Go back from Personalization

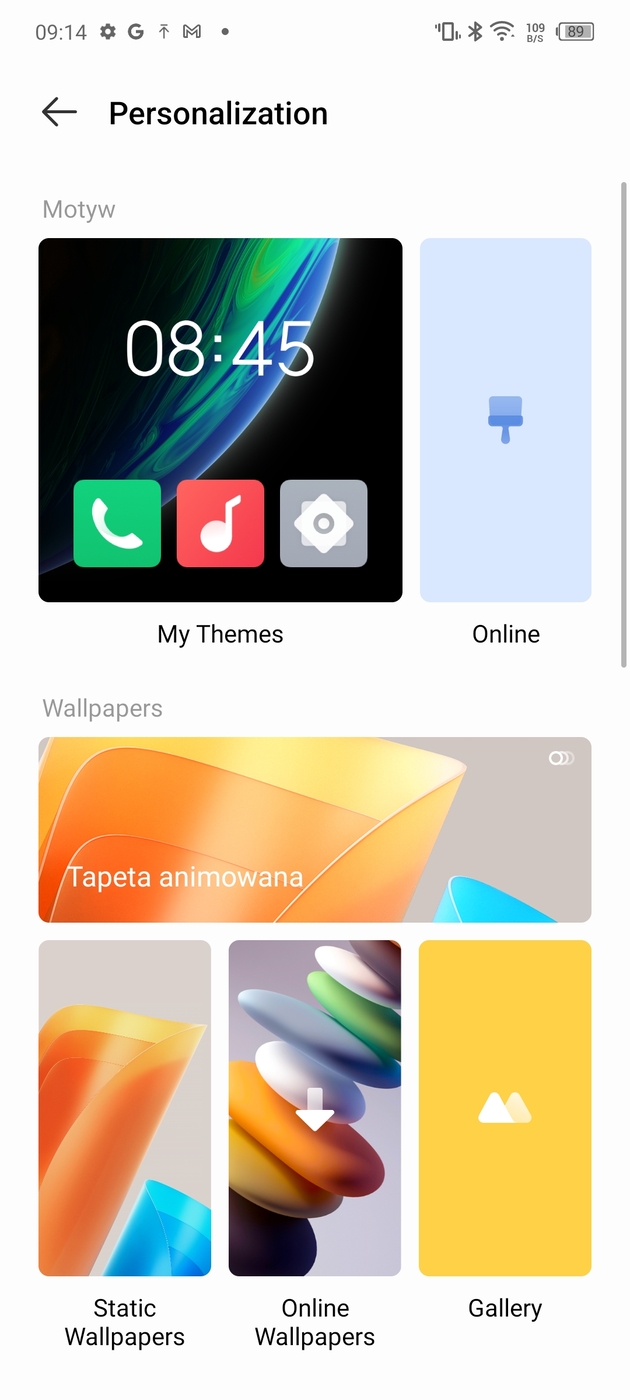(59, 113)
